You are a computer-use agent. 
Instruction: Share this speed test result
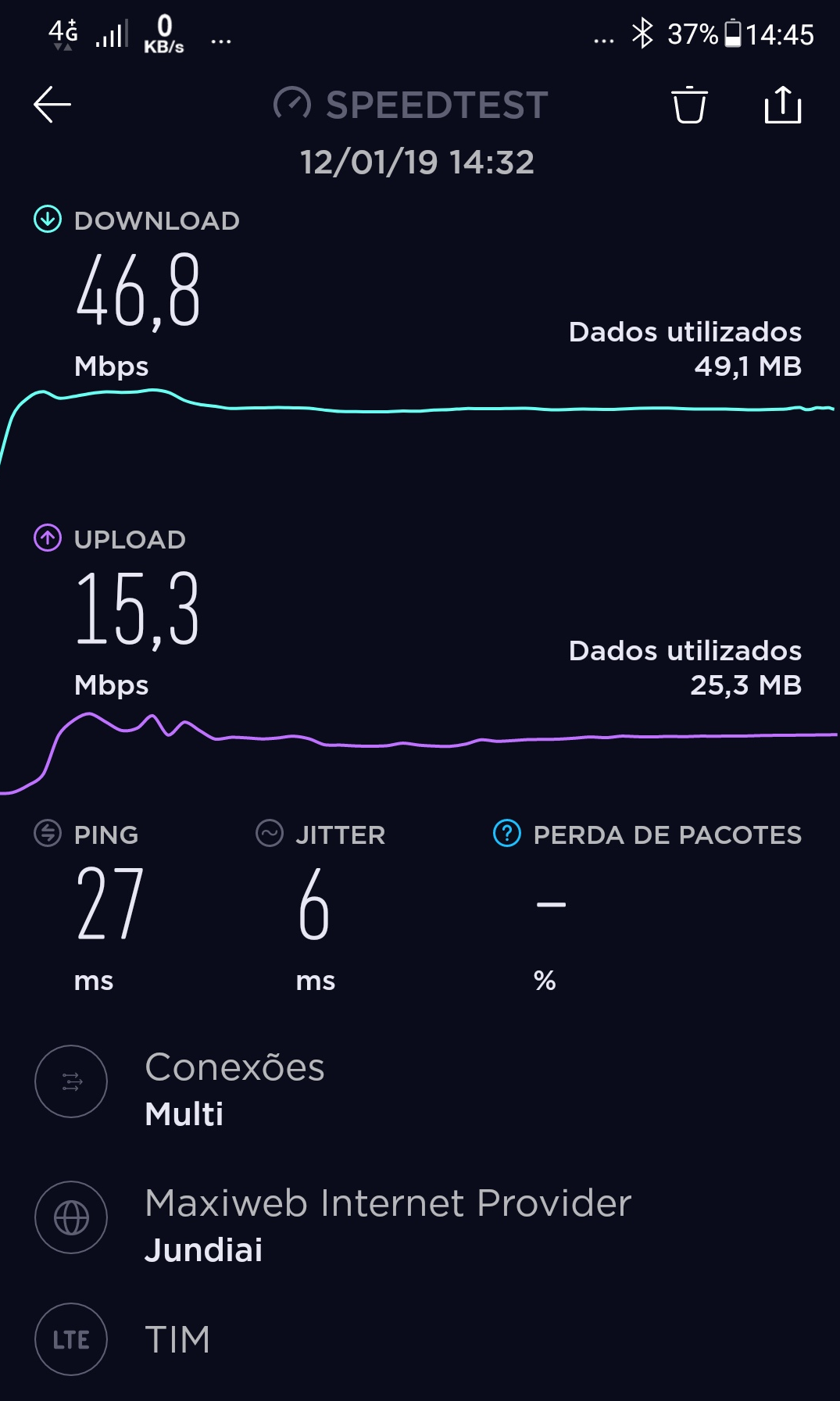coord(782,105)
